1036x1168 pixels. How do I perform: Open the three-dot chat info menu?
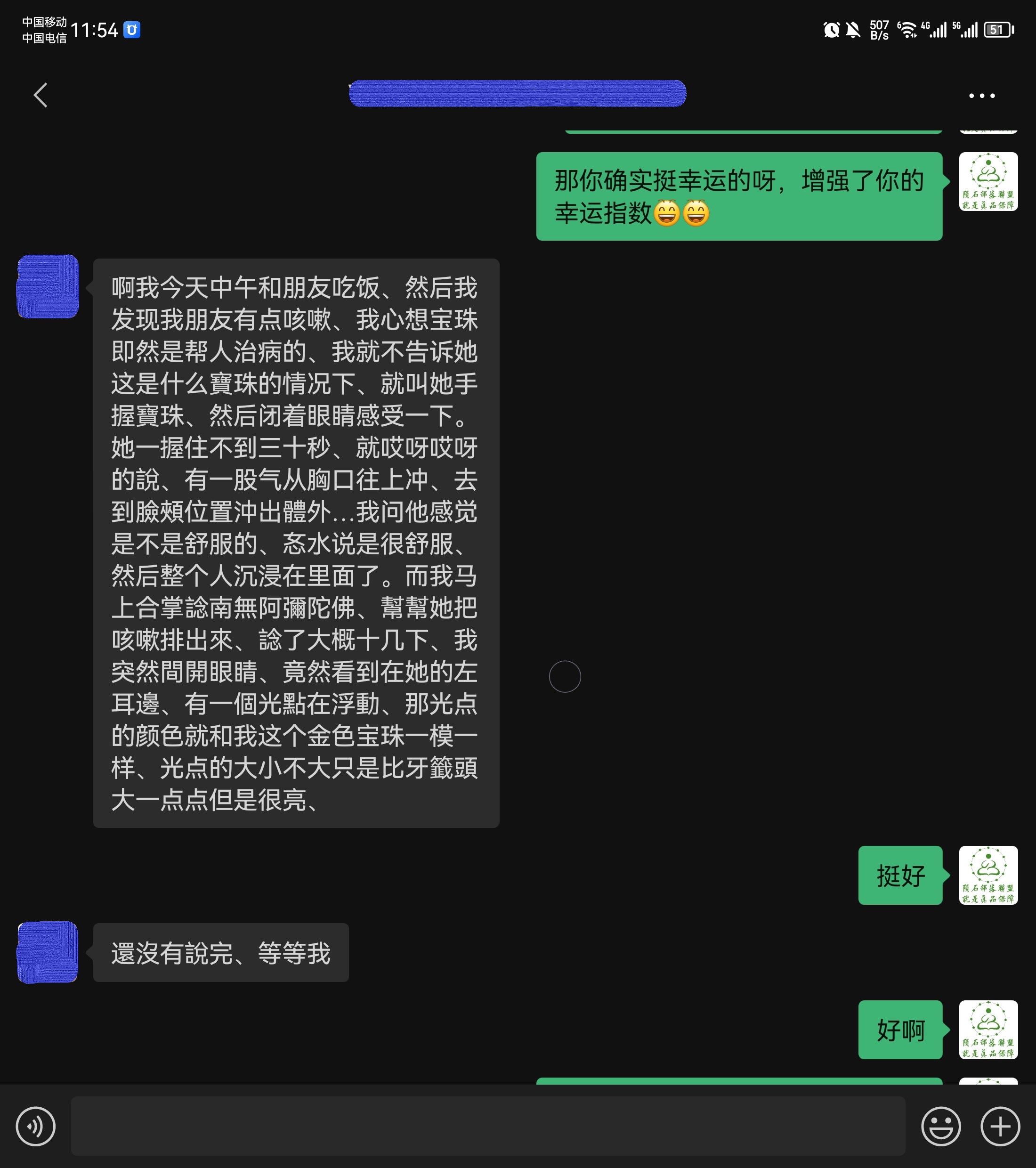click(x=981, y=96)
